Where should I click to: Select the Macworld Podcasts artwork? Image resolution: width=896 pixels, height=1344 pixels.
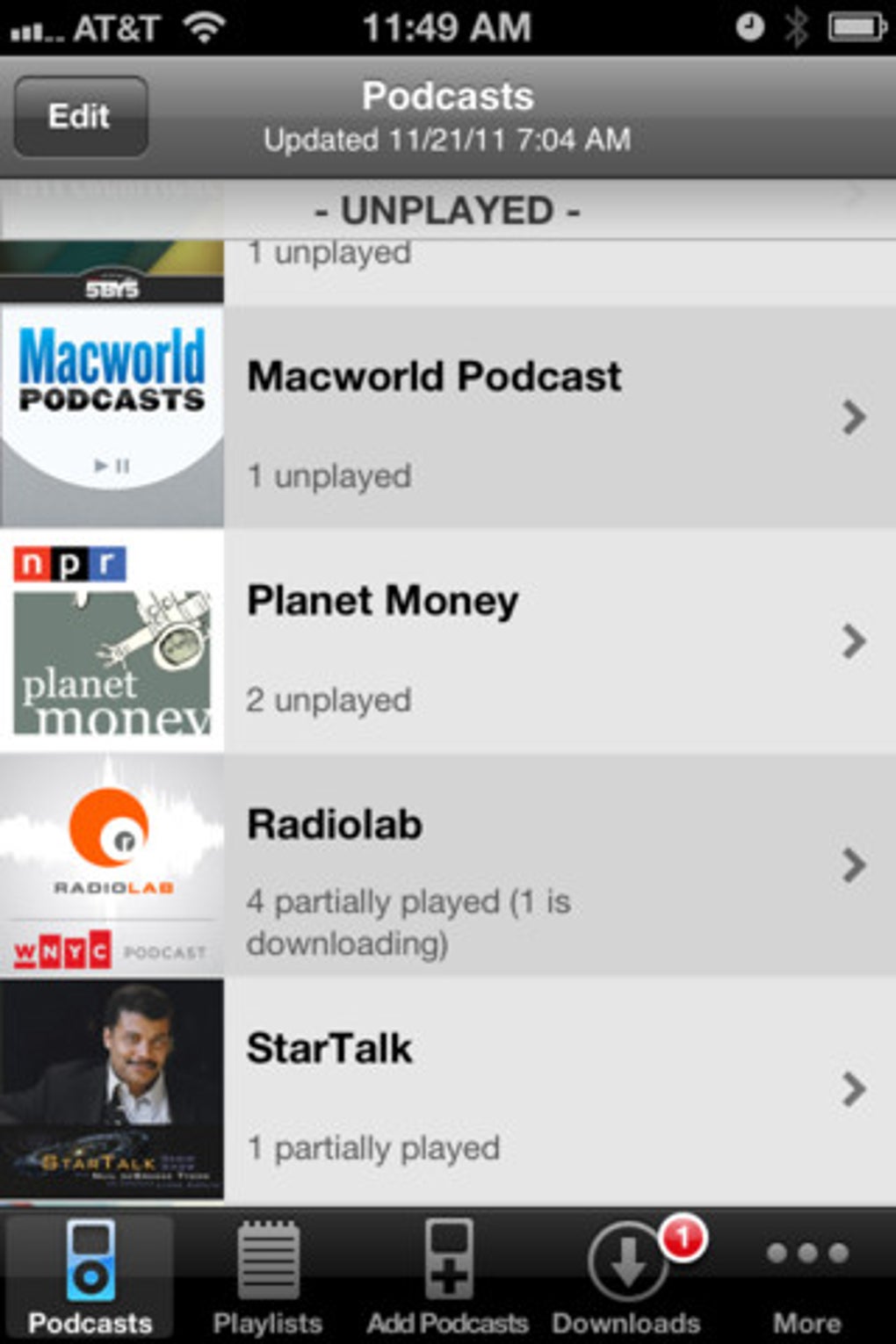112,408
